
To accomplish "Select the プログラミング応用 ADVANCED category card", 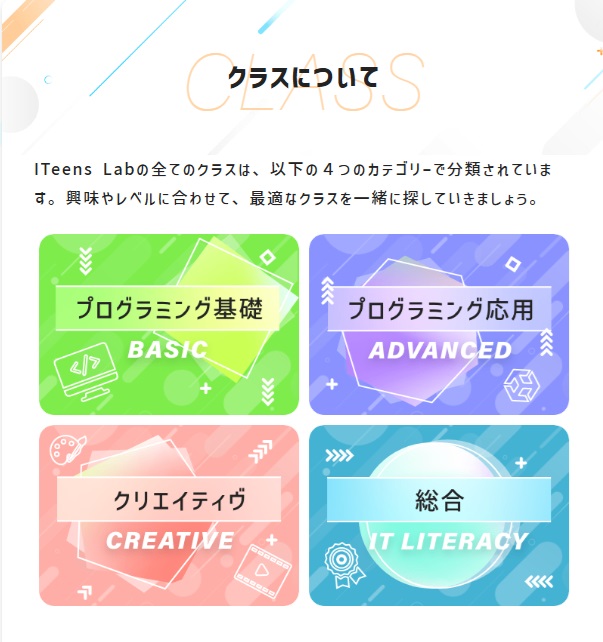I will click(x=439, y=323).
